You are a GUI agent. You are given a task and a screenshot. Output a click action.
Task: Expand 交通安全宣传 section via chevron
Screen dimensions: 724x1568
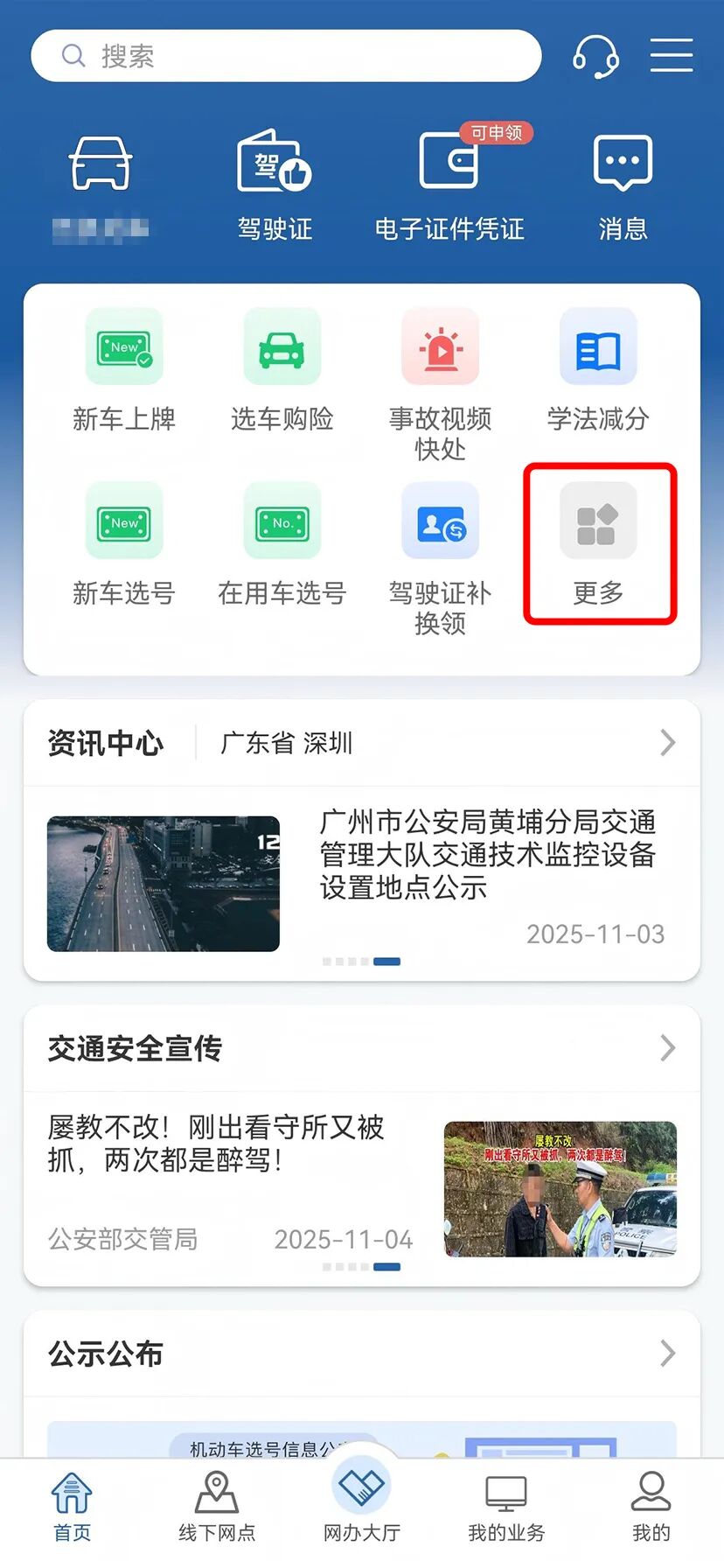[x=667, y=1047]
